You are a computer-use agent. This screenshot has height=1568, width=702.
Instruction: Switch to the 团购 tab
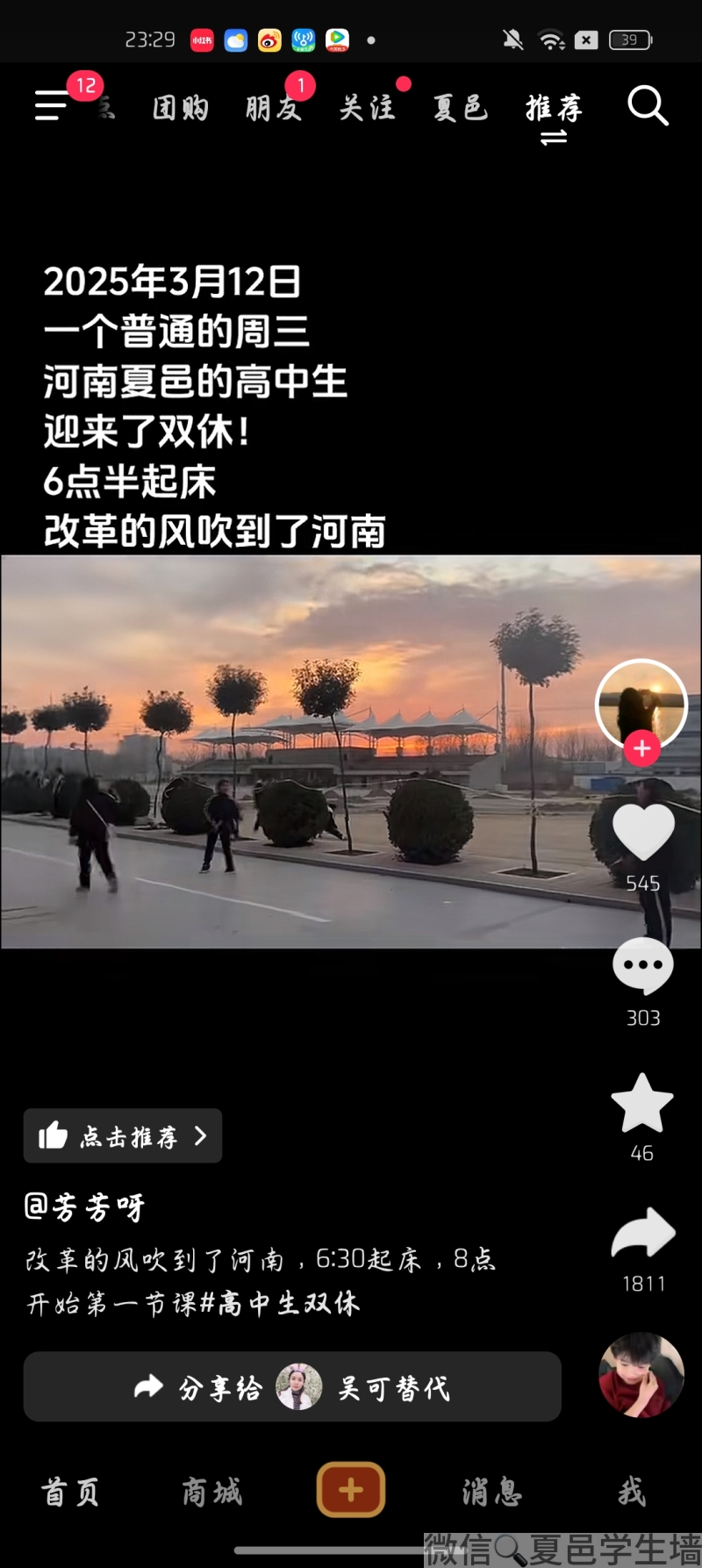(181, 108)
